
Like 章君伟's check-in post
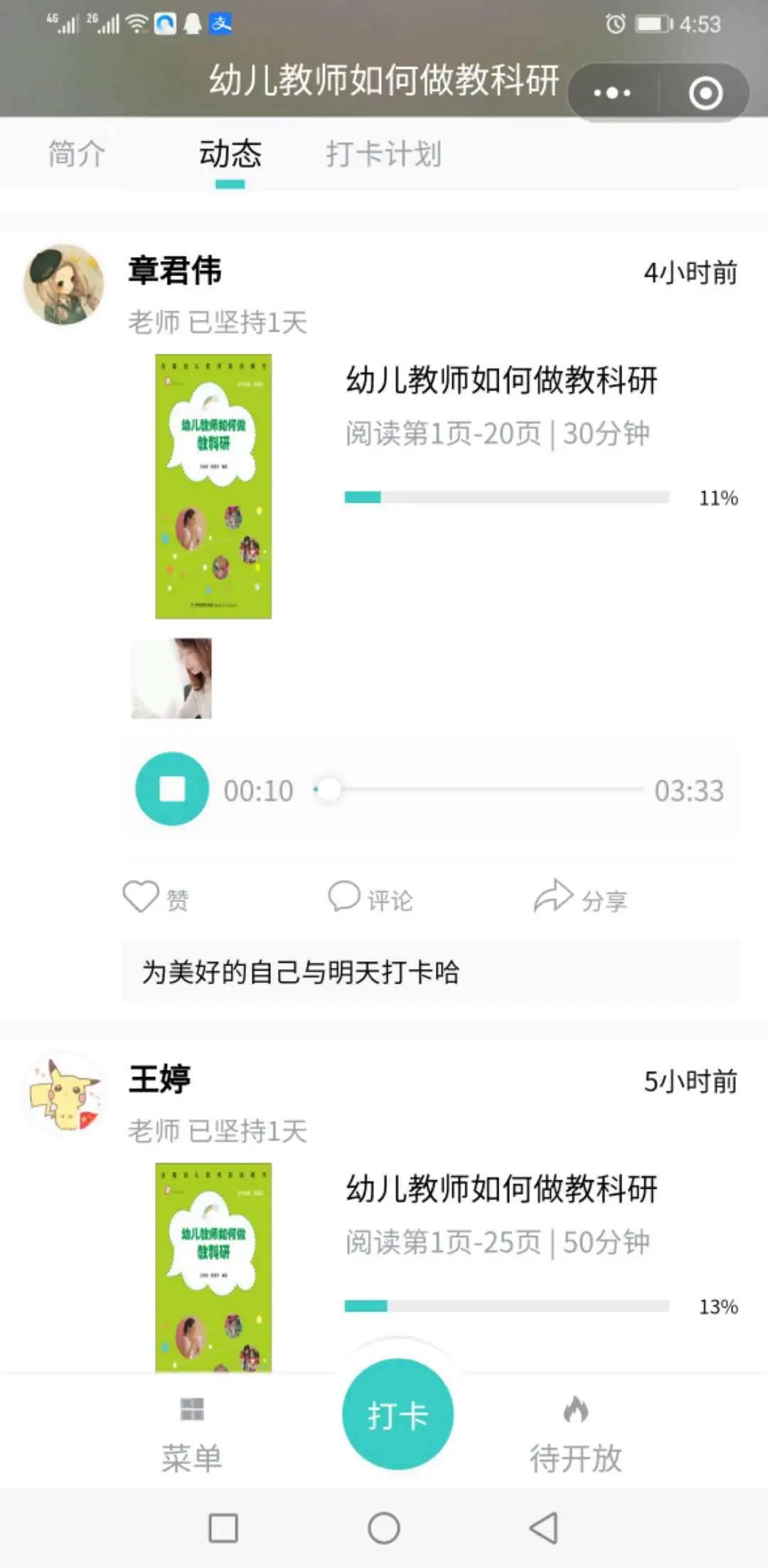tap(155, 898)
